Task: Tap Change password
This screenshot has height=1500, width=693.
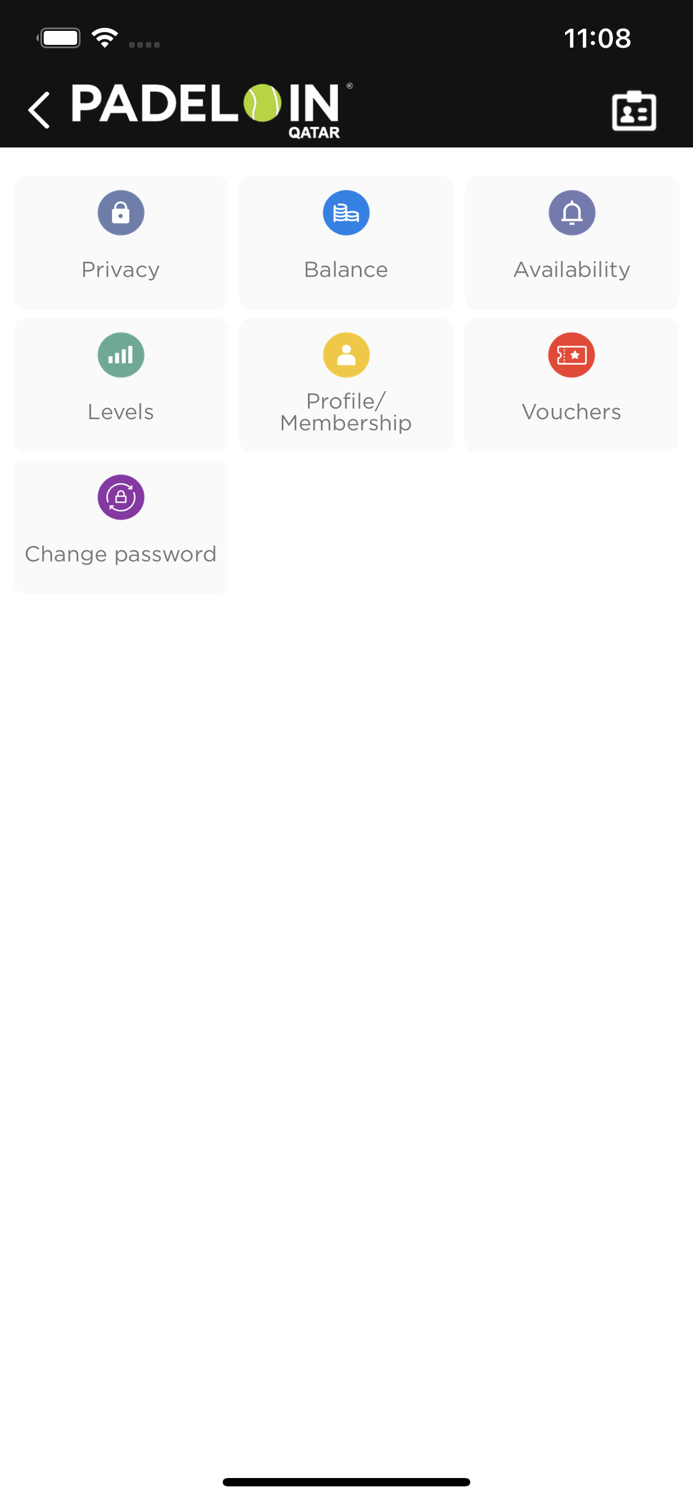Action: coord(121,526)
